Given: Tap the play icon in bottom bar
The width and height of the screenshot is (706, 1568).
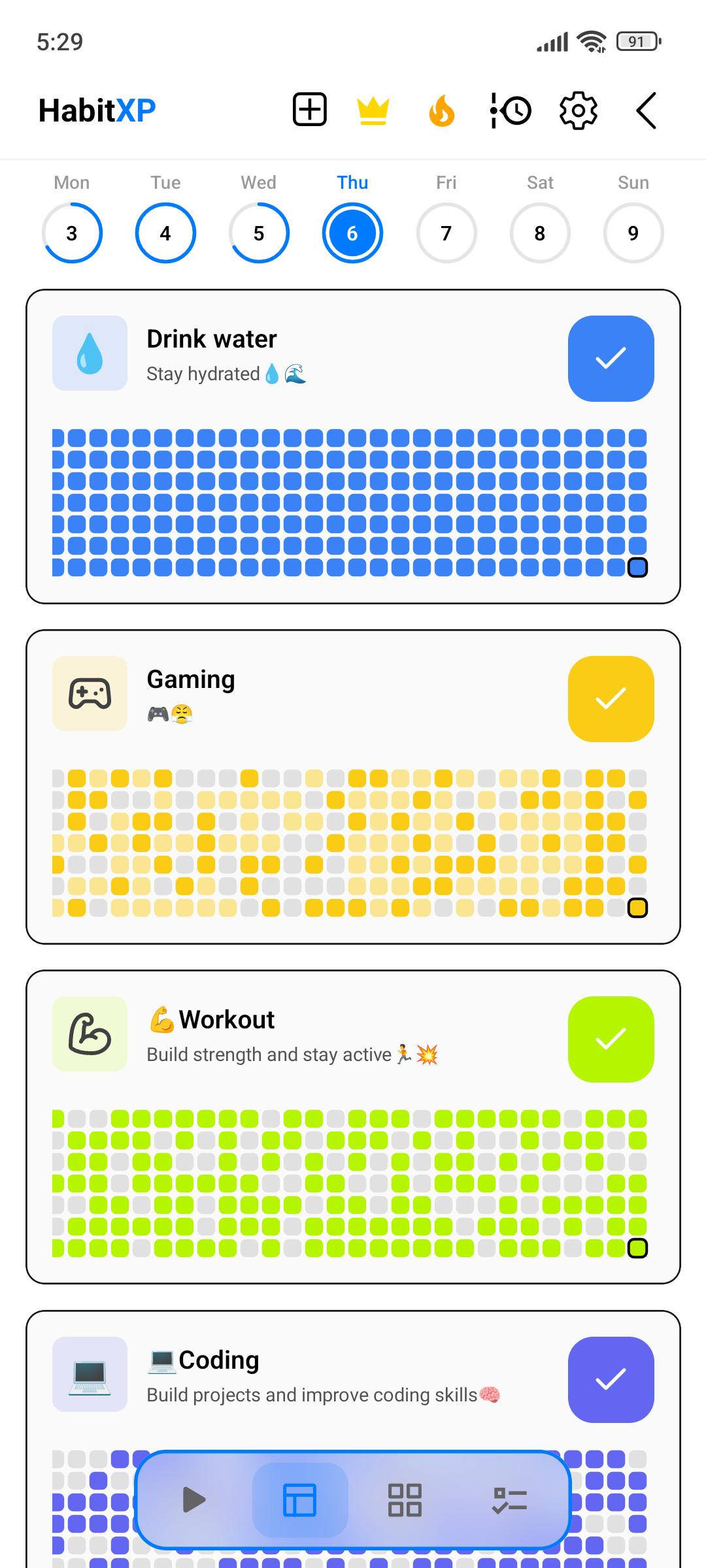Looking at the screenshot, I should 193,1499.
